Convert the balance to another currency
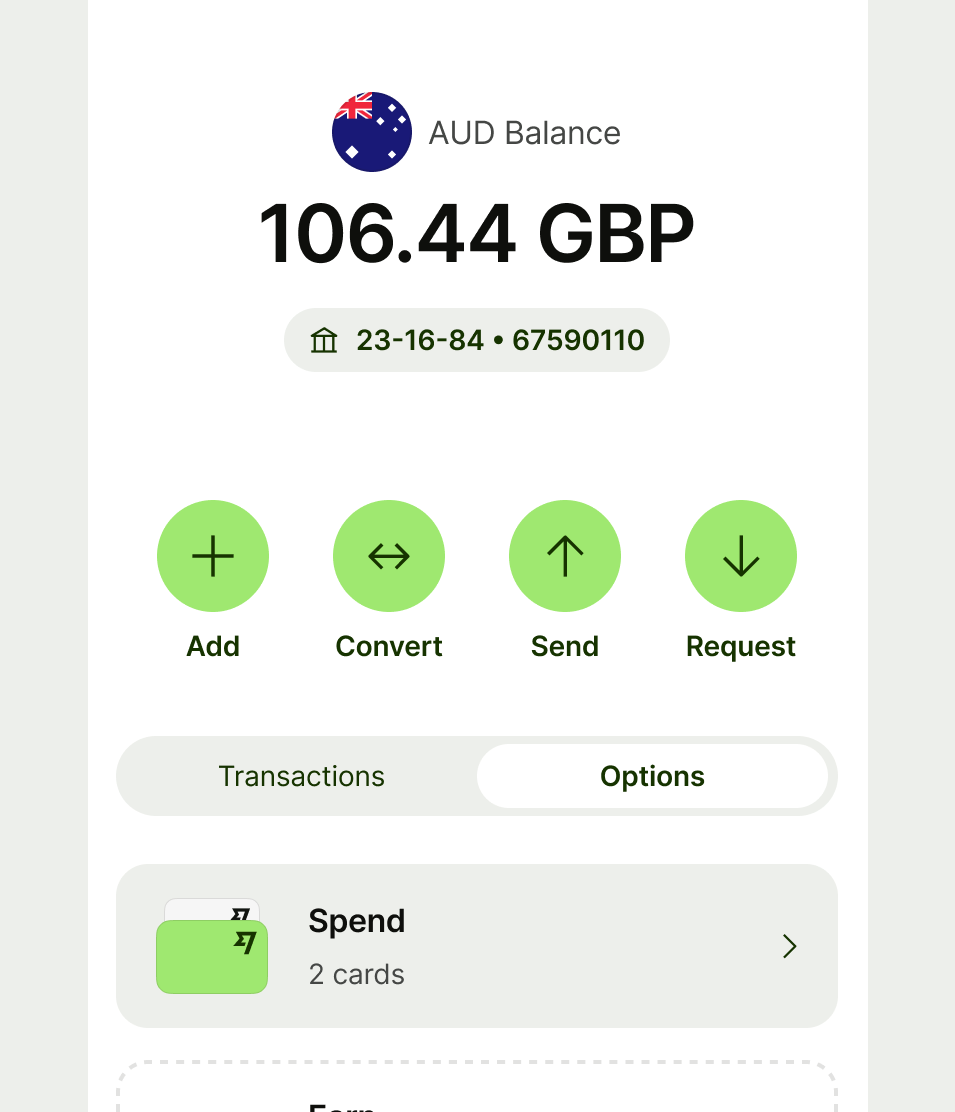Image resolution: width=955 pixels, height=1112 pixels. point(389,556)
